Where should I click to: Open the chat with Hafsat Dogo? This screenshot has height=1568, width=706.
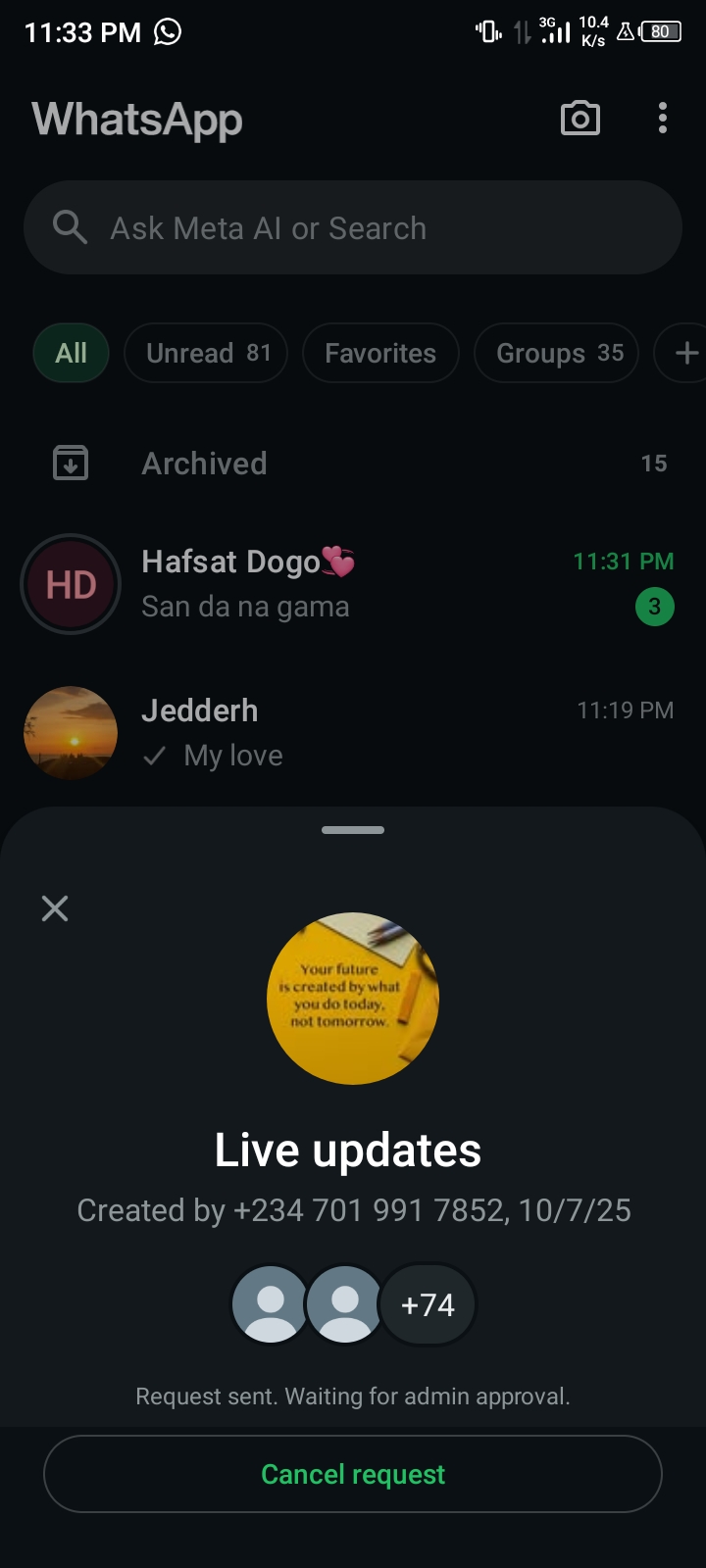(x=392, y=584)
